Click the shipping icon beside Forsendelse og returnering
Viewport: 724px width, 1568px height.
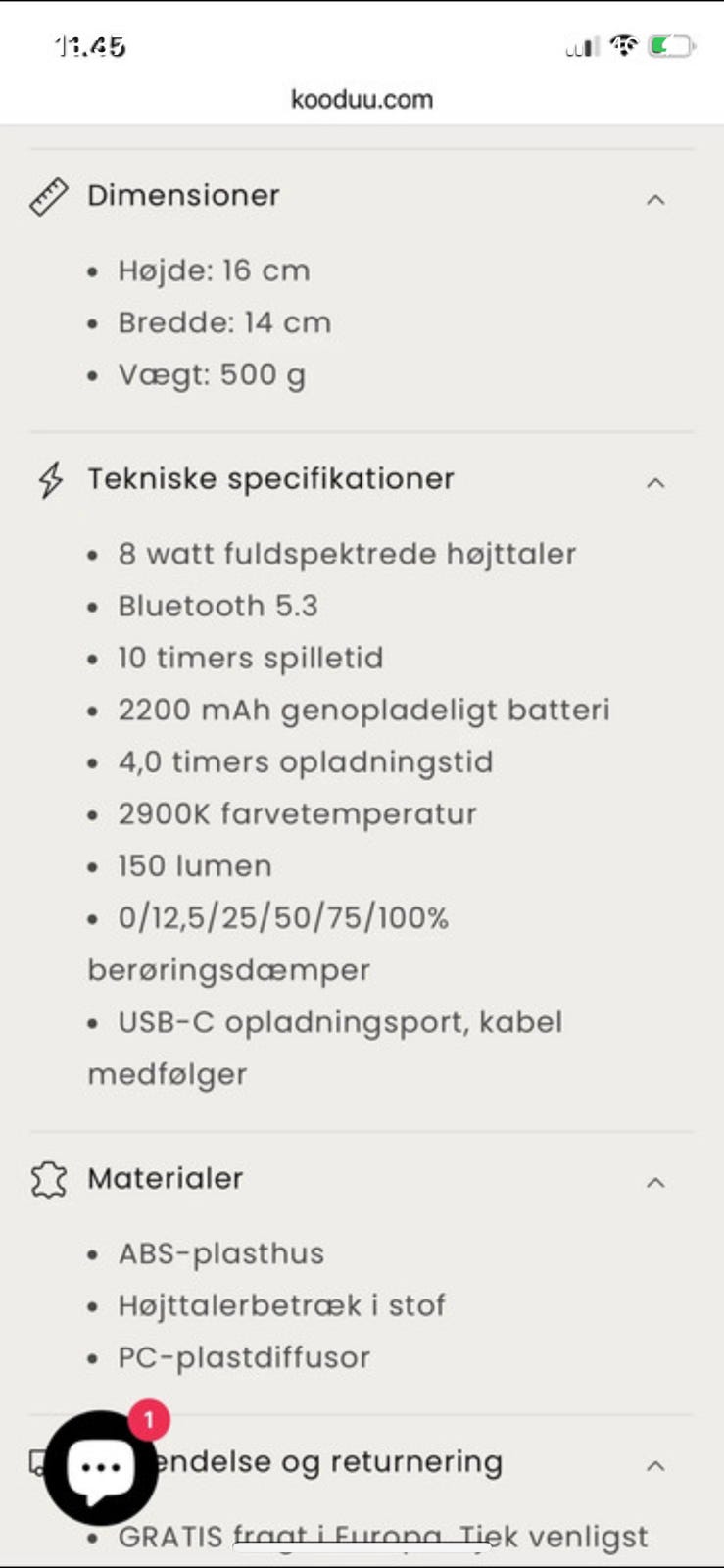point(39,1461)
